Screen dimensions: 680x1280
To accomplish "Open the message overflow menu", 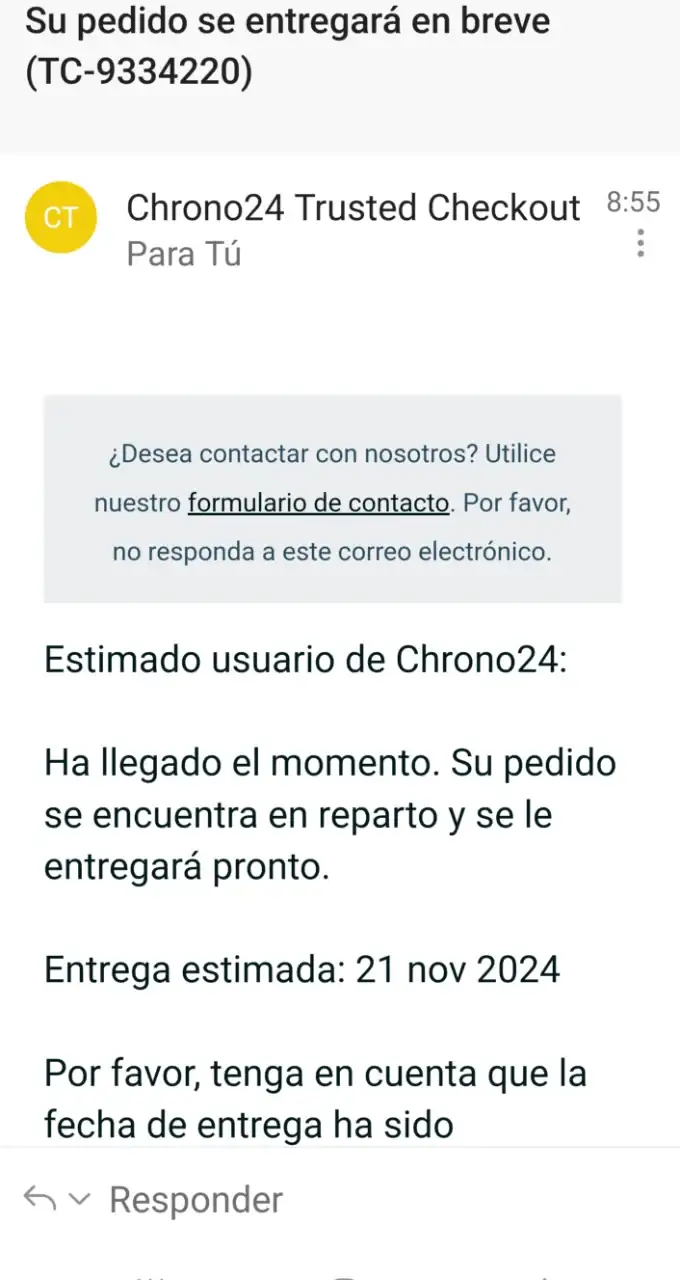I will pos(640,244).
